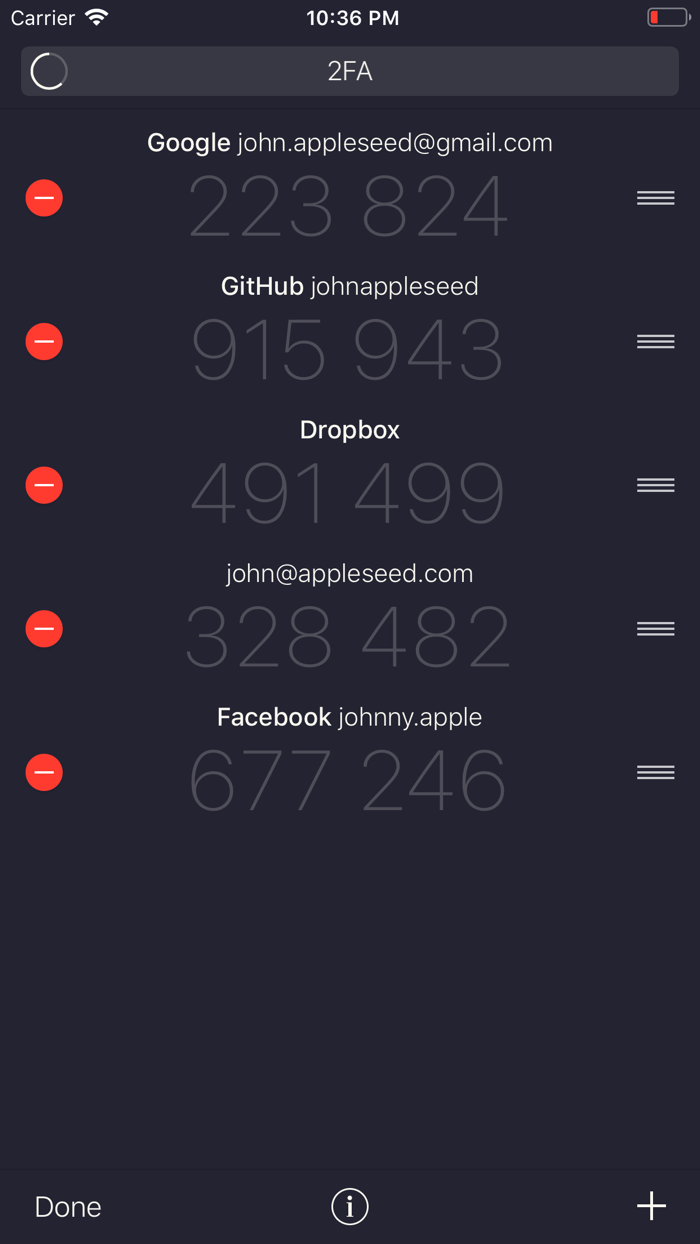Viewport: 700px width, 1244px height.
Task: Remove the Dropbox token
Action: [x=44, y=485]
